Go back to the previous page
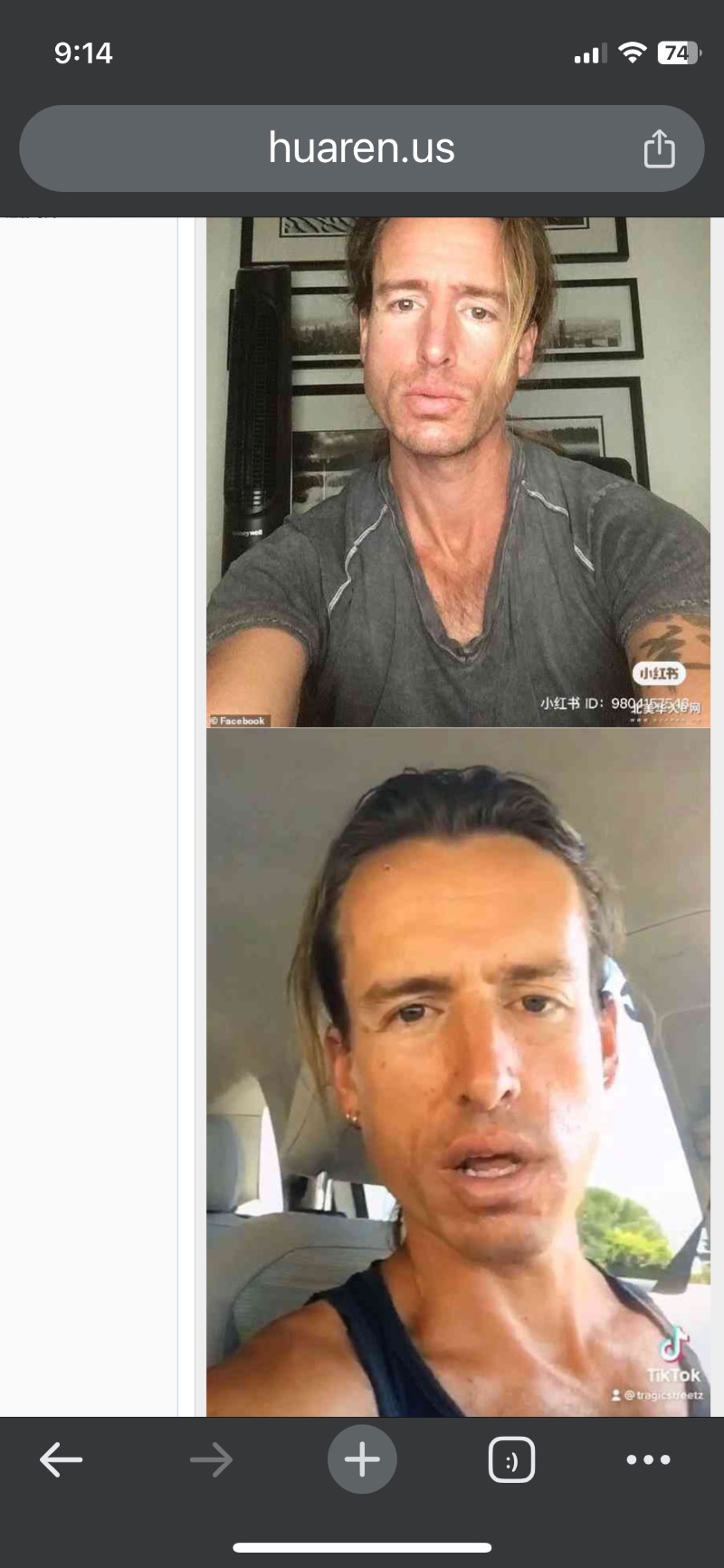Viewport: 724px width, 1568px height. pos(62,1459)
